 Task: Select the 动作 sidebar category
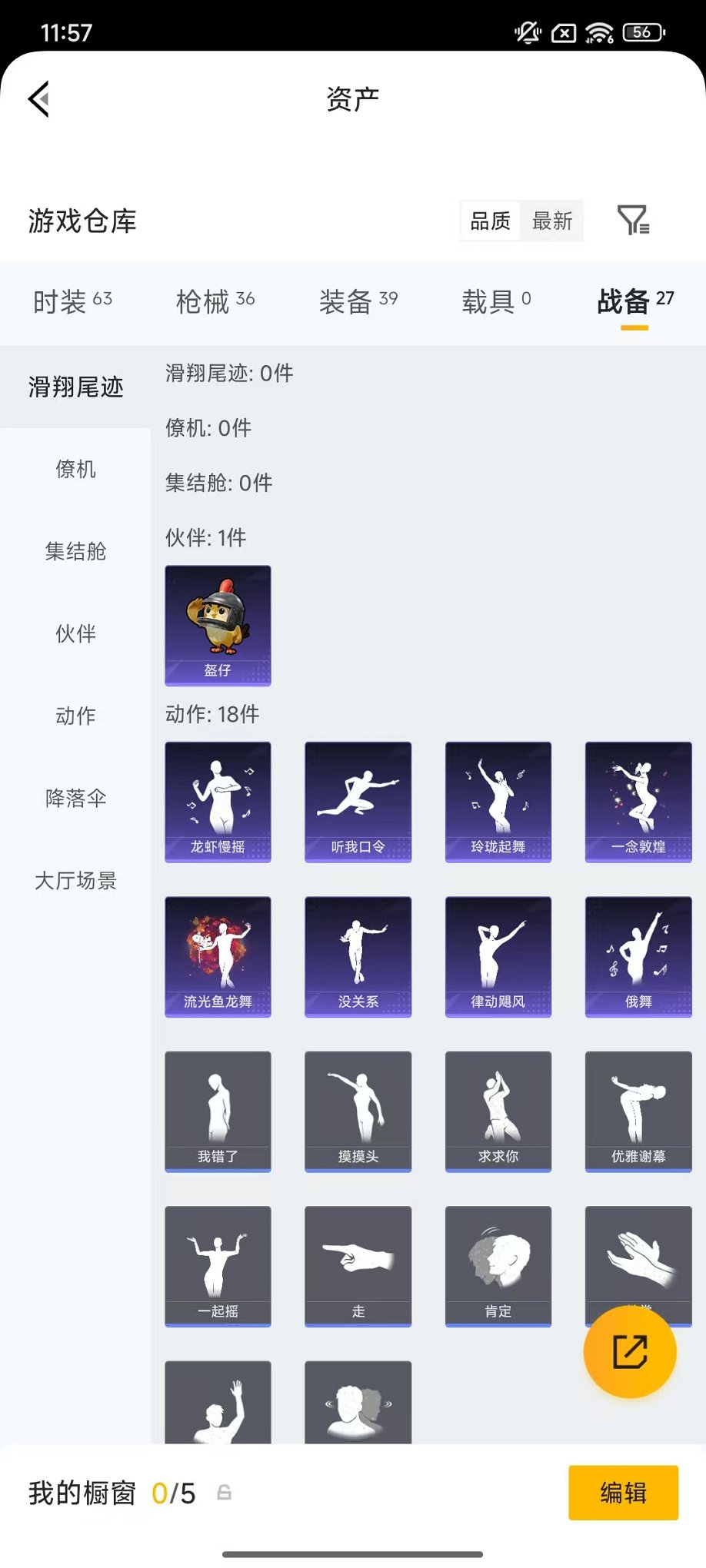coord(74,716)
